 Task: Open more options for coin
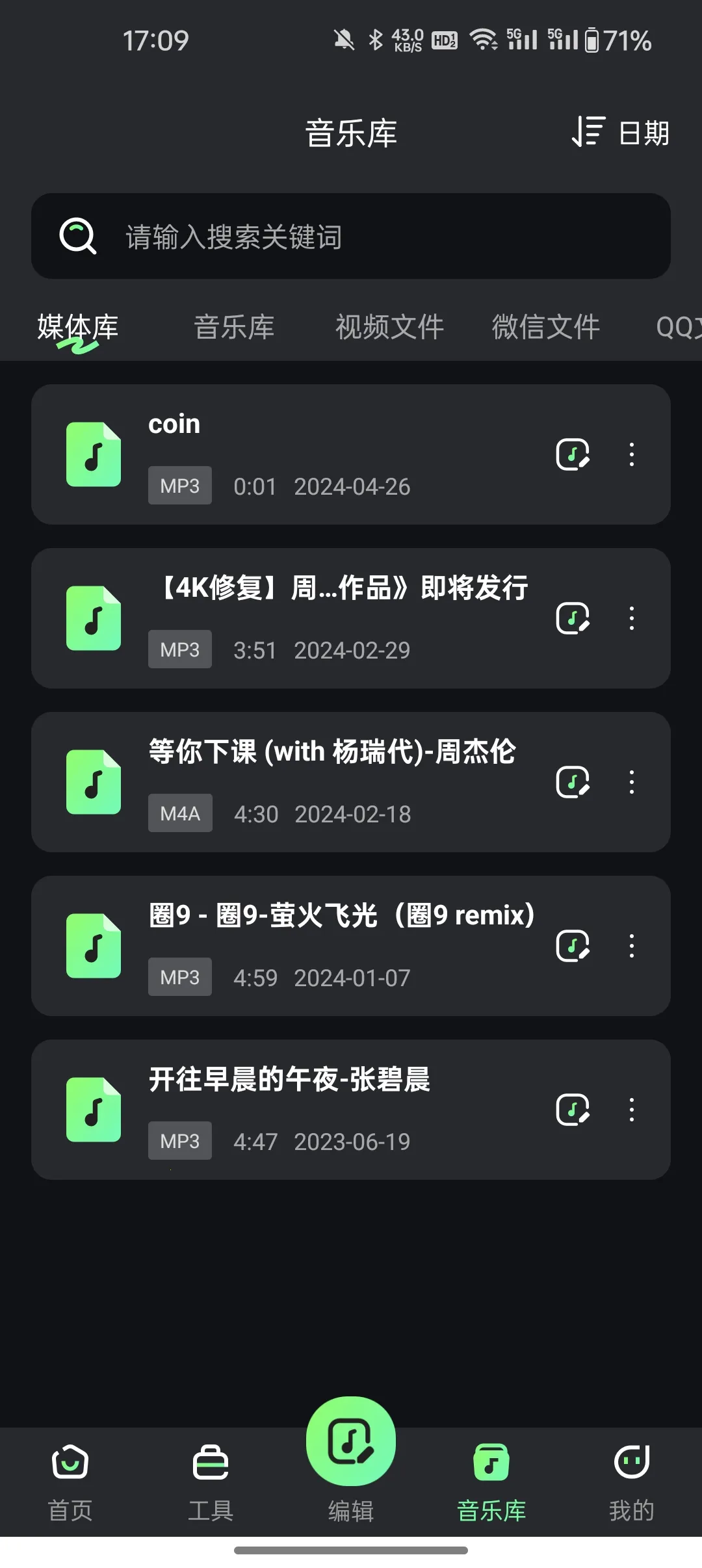(632, 454)
